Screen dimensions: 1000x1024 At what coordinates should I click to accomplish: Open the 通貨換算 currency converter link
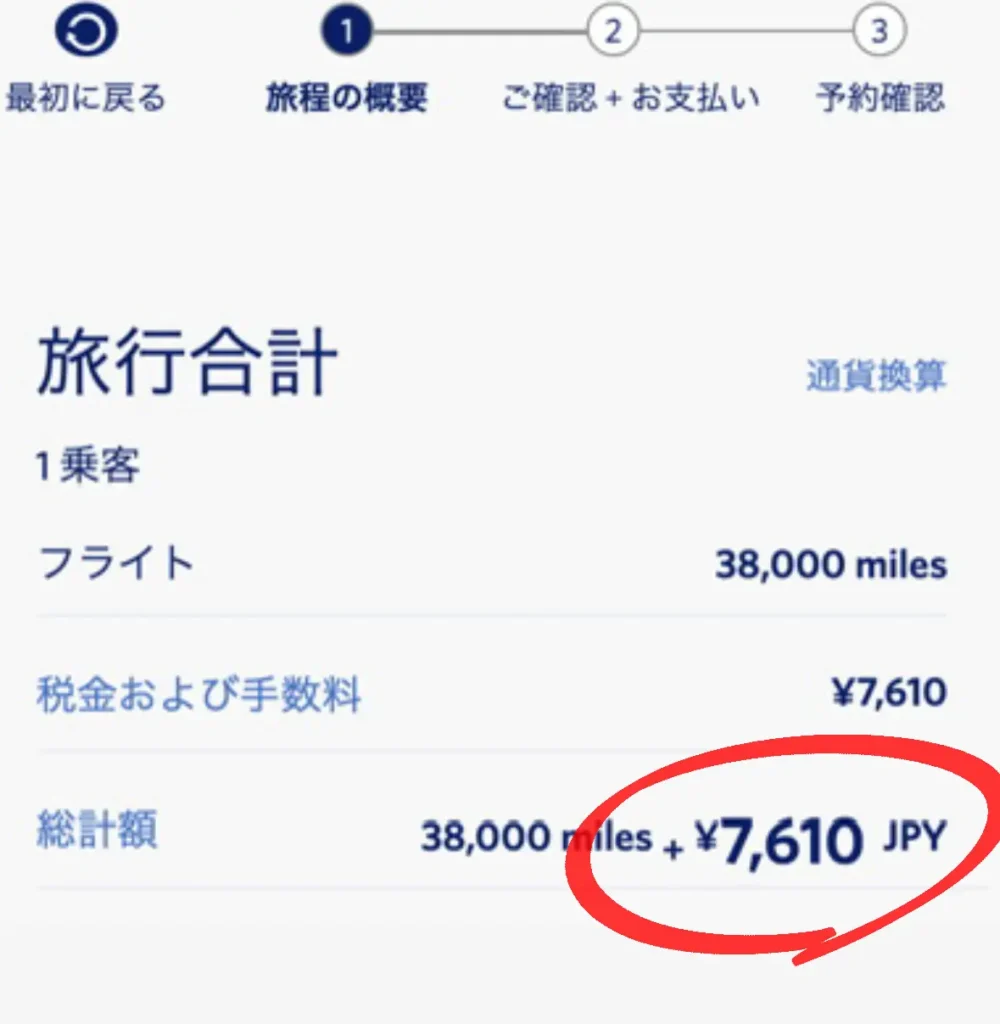point(876,377)
